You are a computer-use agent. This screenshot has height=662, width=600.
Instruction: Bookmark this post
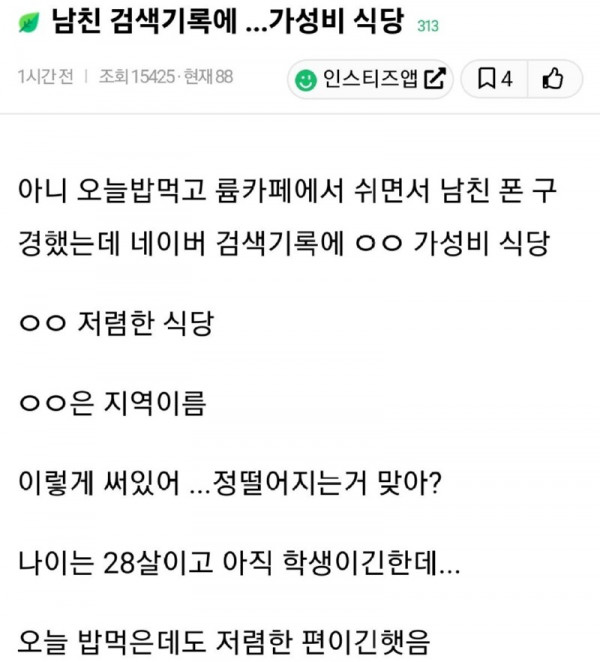point(495,80)
